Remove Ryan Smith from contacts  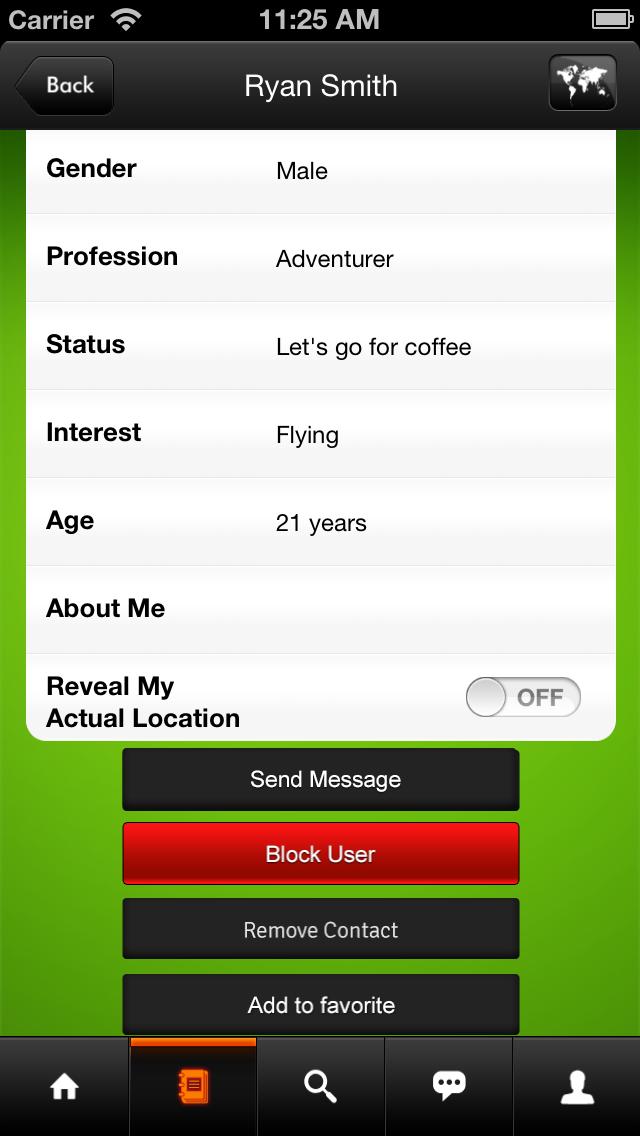pyautogui.click(x=321, y=930)
